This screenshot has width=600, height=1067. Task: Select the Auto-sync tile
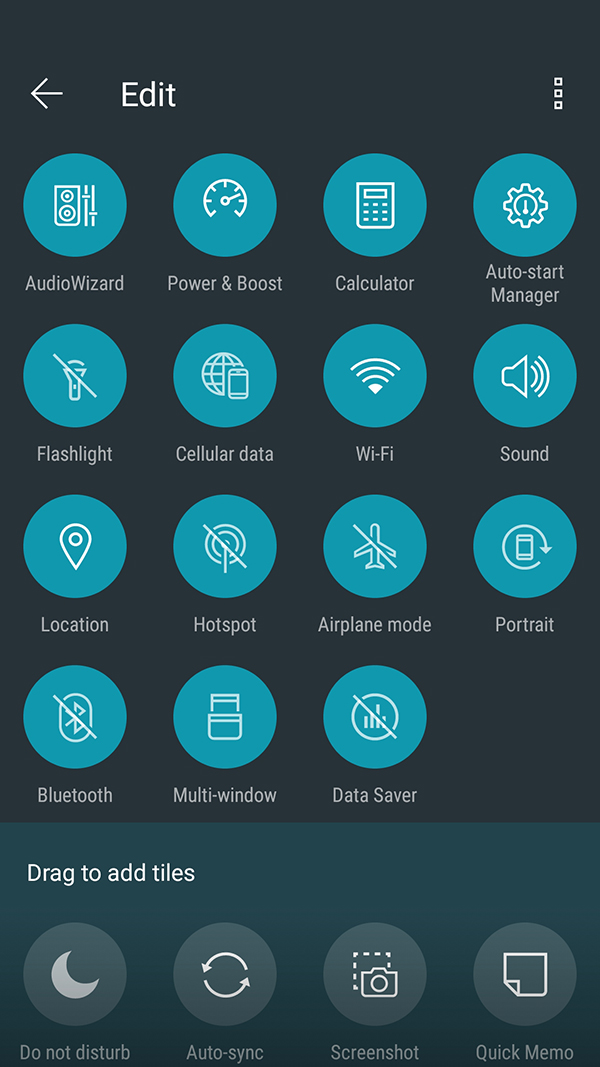(225, 974)
